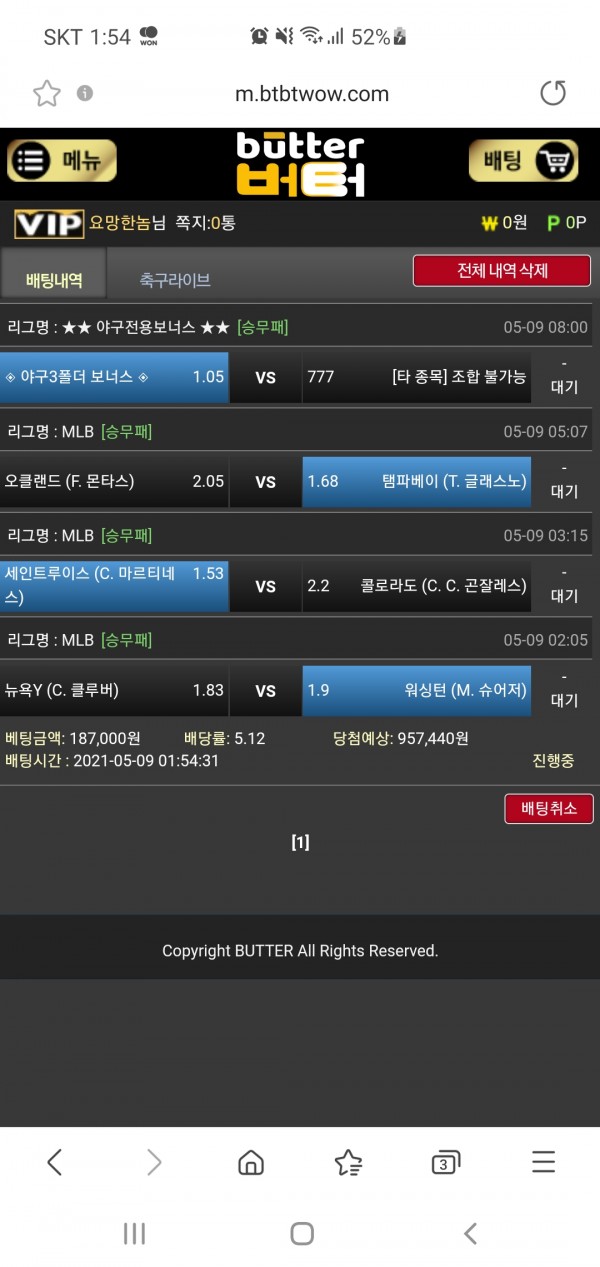
Task: Open the 배팅 cart button
Action: [523, 161]
